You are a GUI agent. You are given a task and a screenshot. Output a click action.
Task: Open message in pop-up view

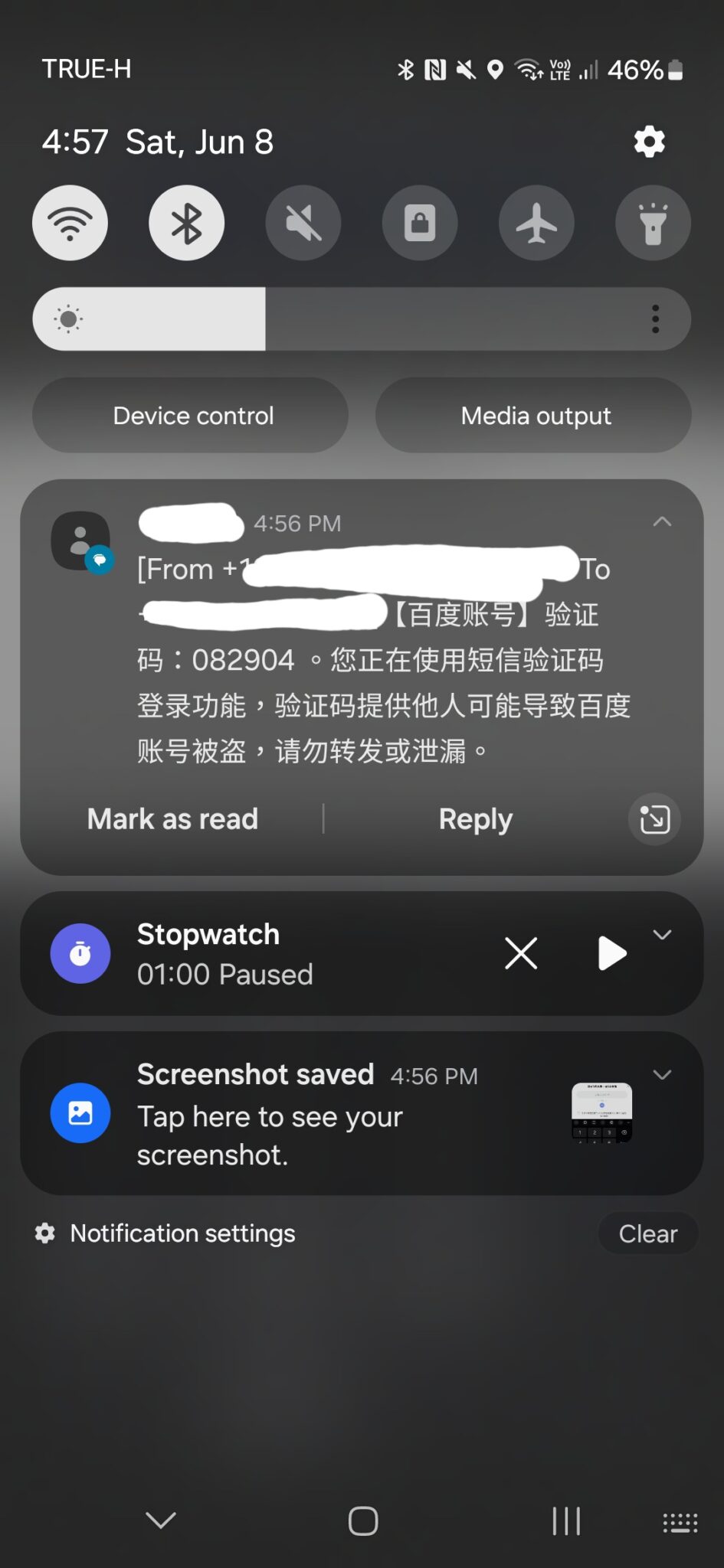654,819
